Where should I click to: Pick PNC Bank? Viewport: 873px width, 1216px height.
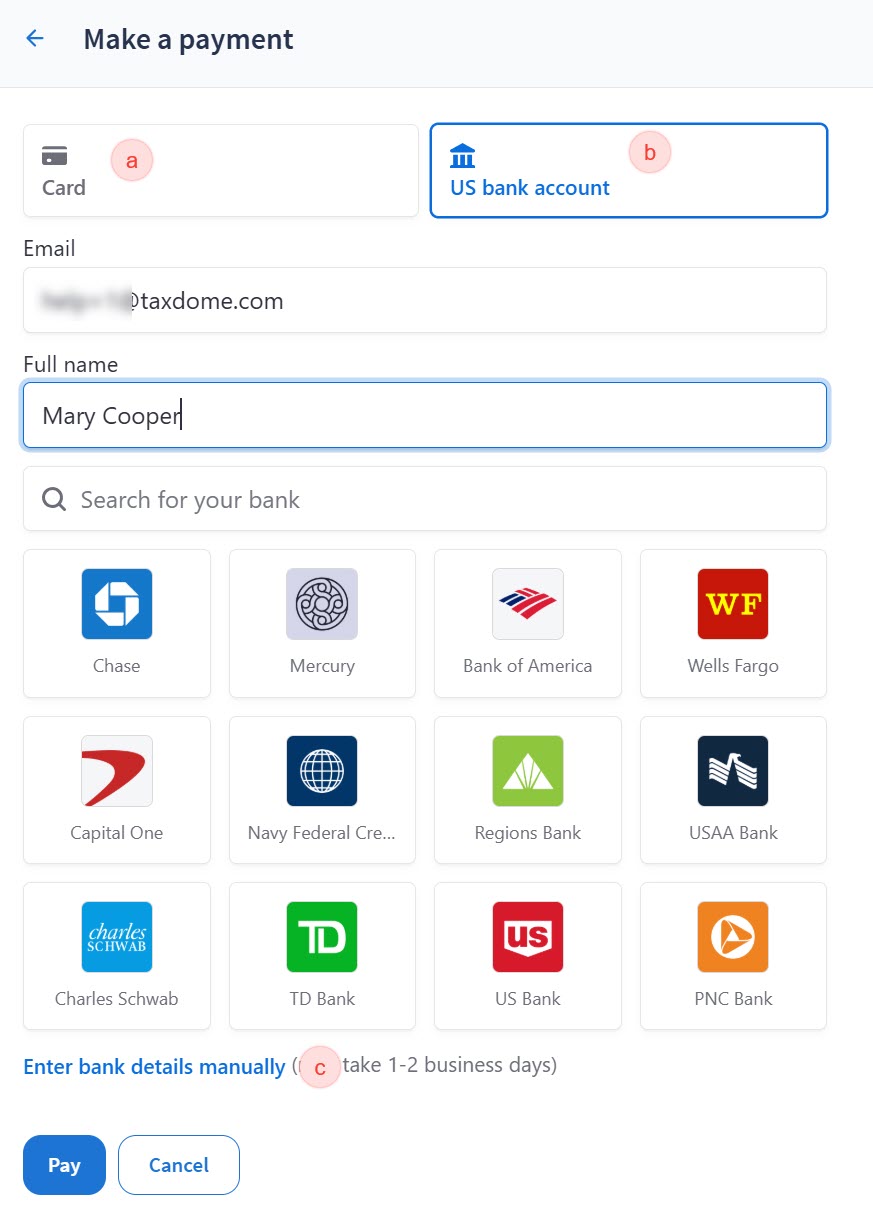[733, 955]
